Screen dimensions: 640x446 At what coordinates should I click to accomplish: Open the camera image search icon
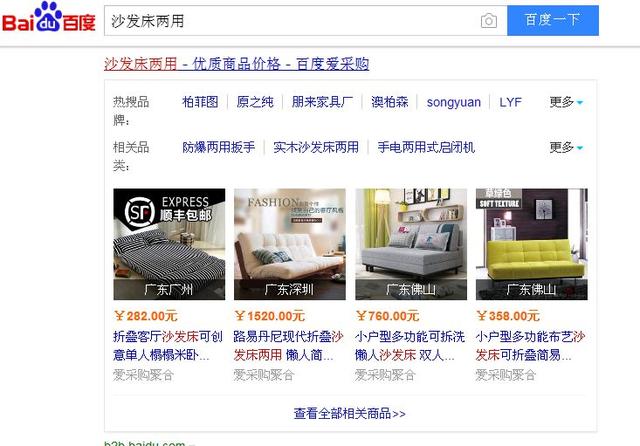(x=488, y=21)
